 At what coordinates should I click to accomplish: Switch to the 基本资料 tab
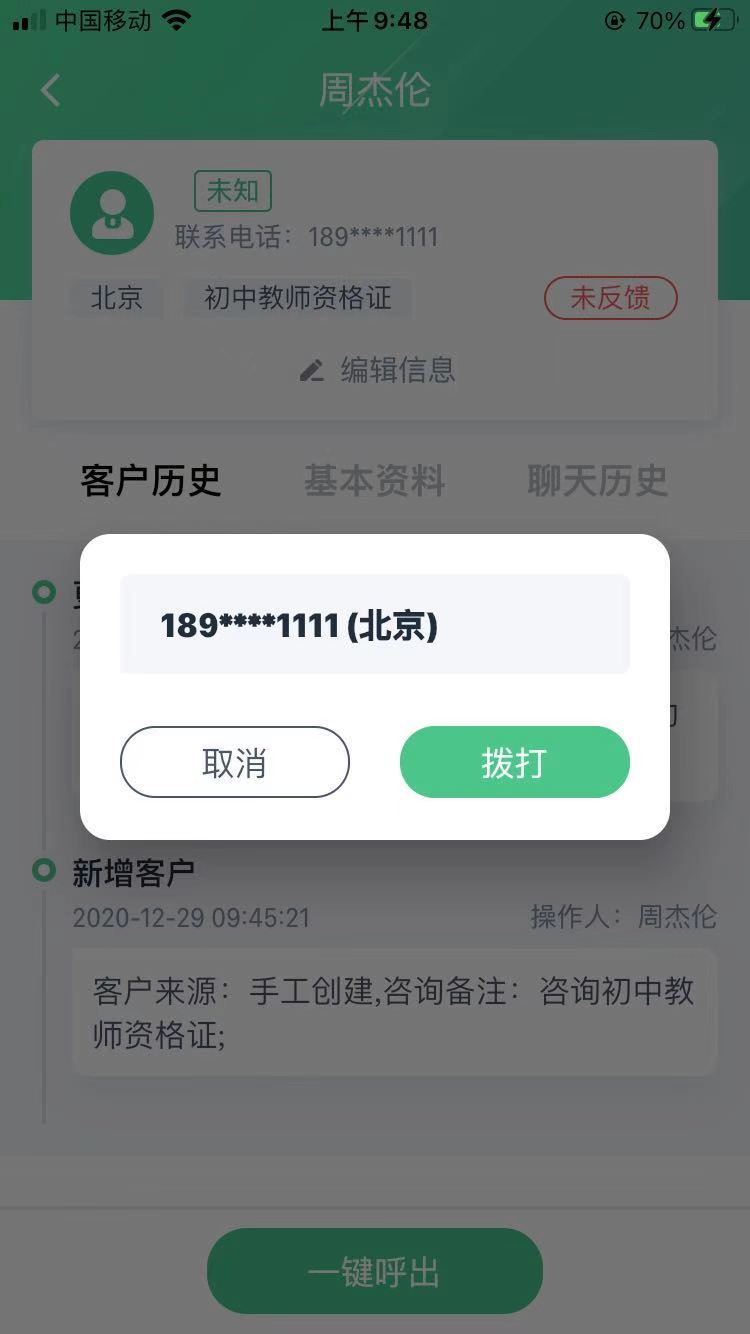(374, 481)
